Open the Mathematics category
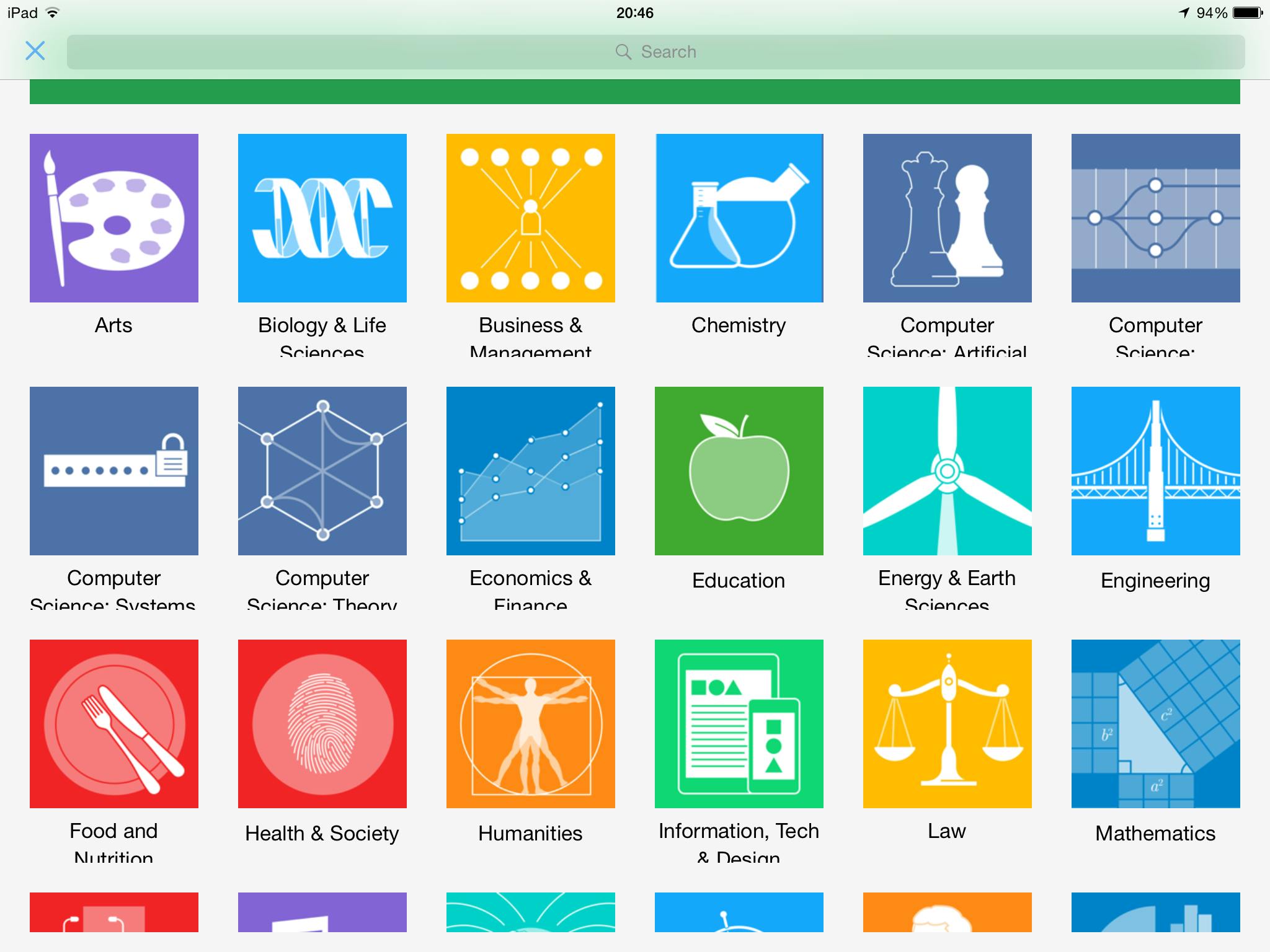The height and width of the screenshot is (952, 1270). 1156,724
